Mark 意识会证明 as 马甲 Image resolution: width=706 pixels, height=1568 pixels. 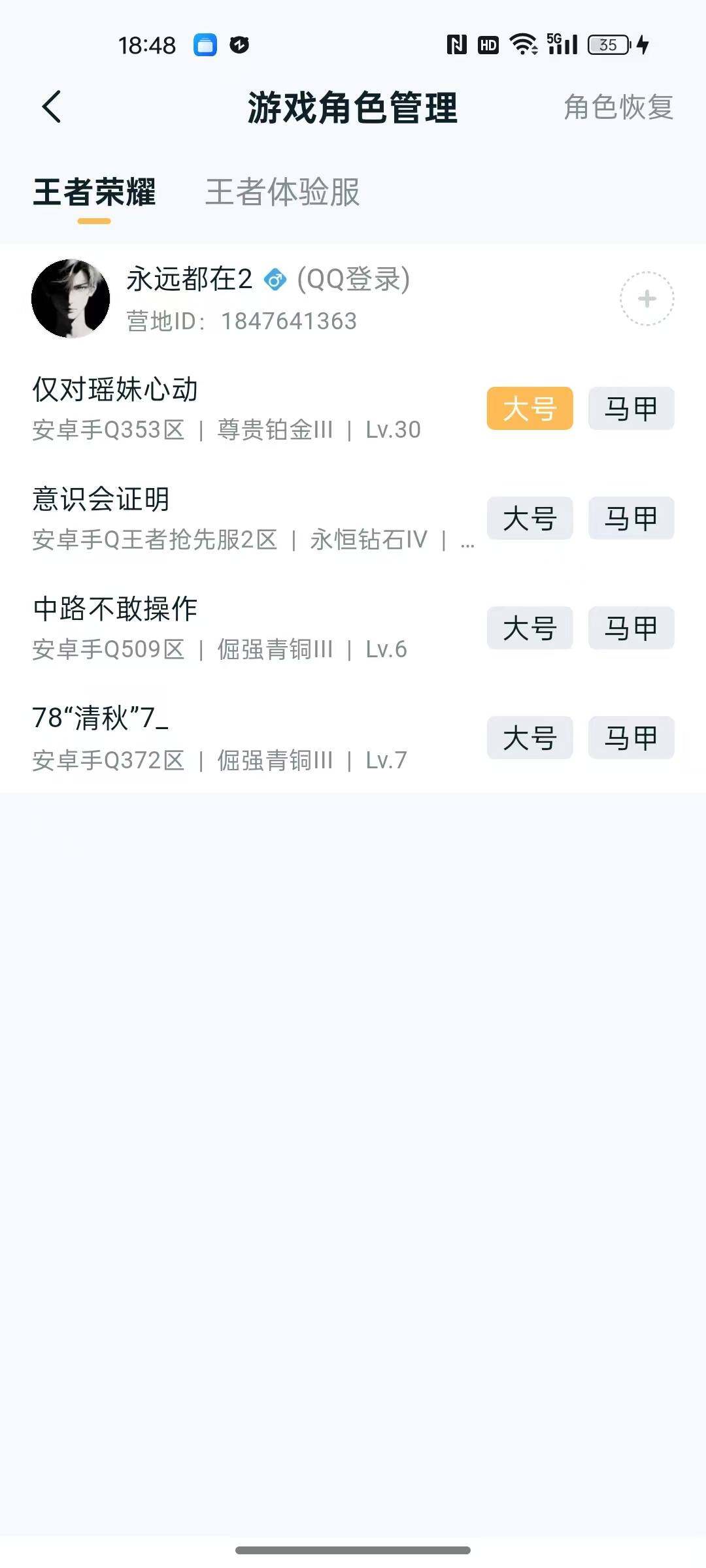click(630, 518)
